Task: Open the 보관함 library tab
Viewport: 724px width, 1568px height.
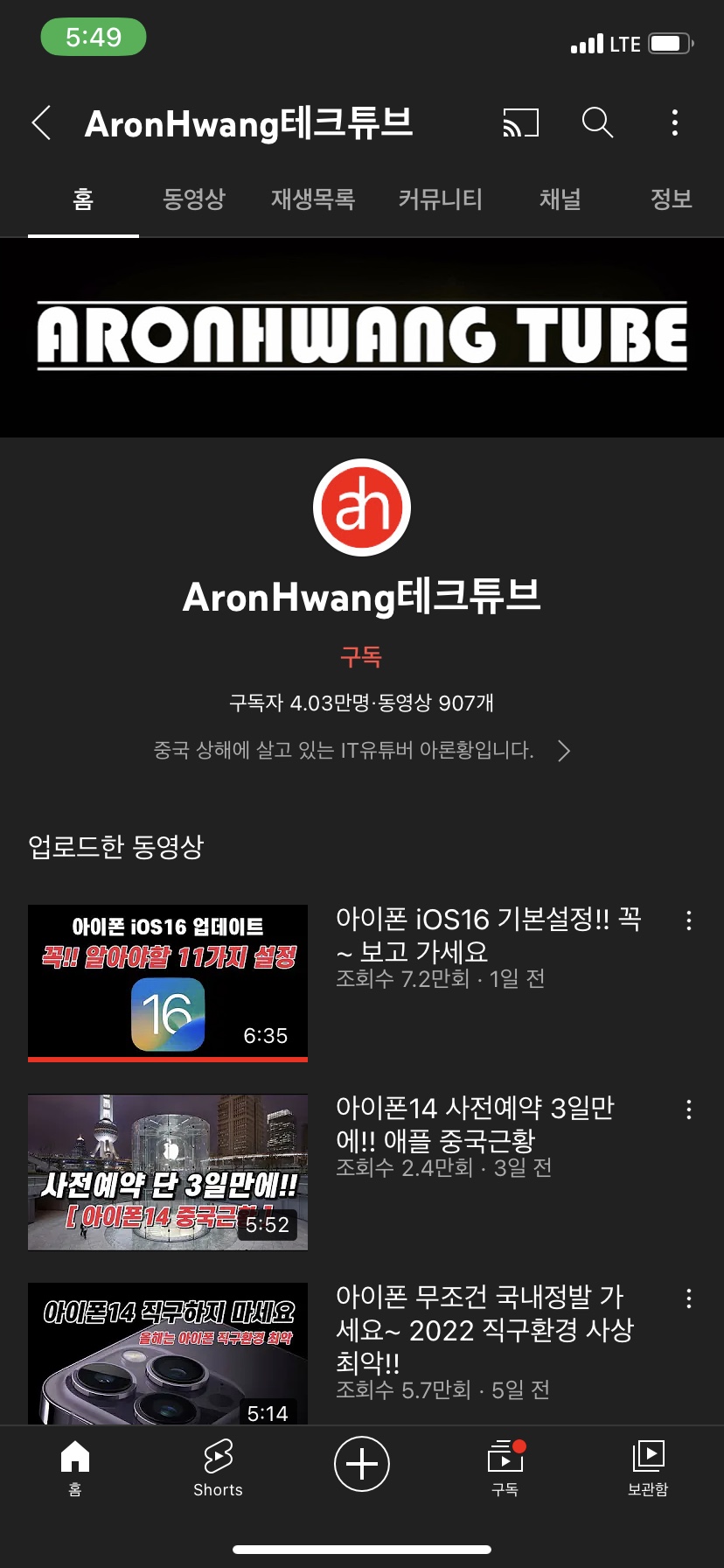Action: pos(648,1467)
